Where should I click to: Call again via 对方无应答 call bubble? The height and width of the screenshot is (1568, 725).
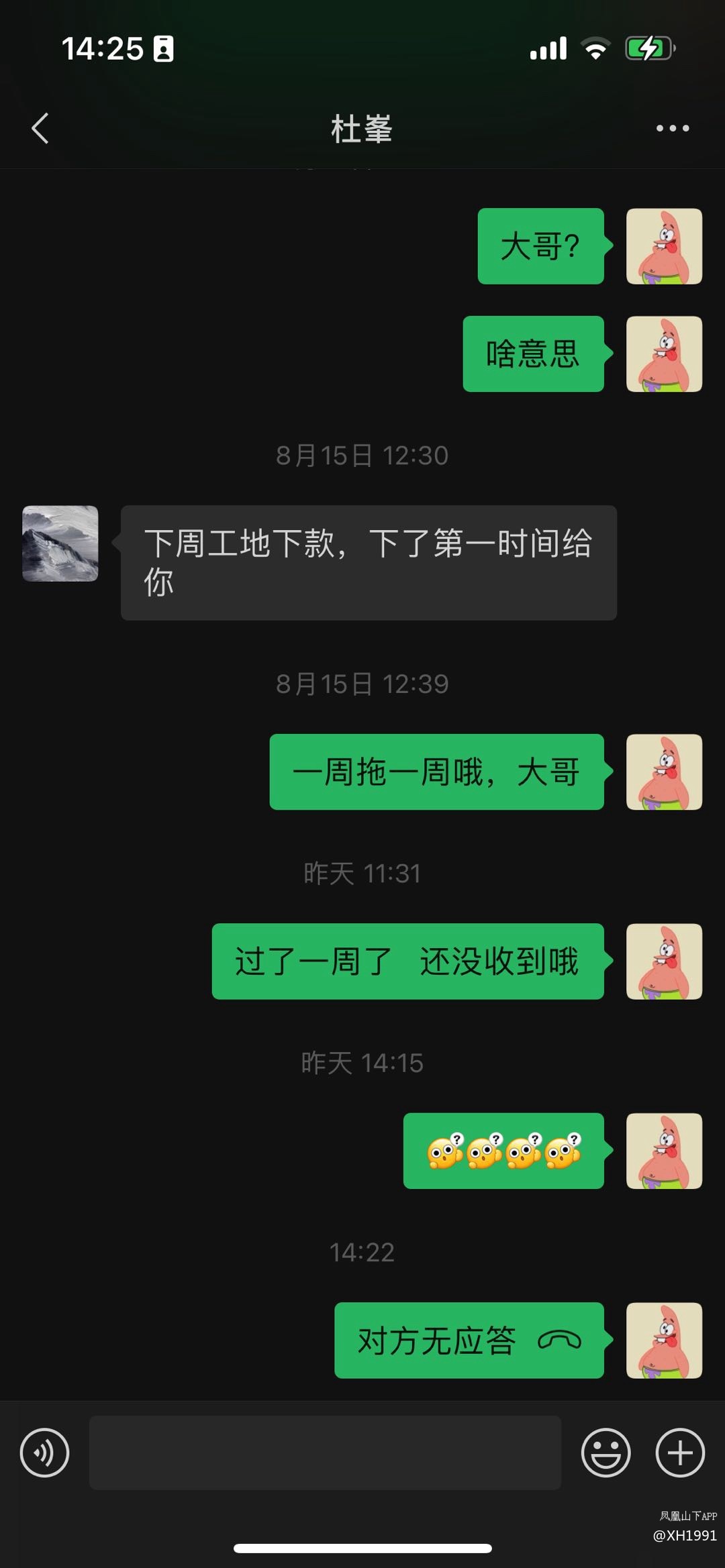(x=469, y=1341)
